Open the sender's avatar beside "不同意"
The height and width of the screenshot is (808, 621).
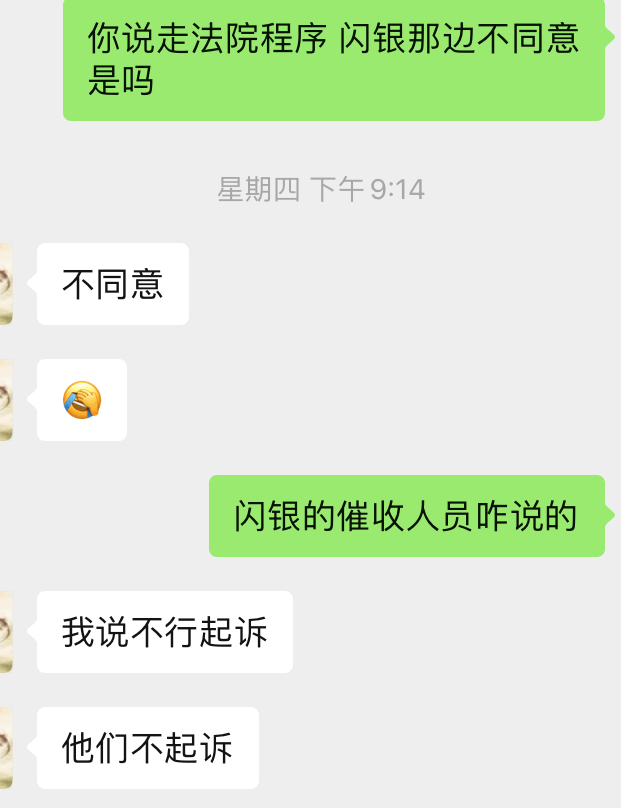point(5,284)
